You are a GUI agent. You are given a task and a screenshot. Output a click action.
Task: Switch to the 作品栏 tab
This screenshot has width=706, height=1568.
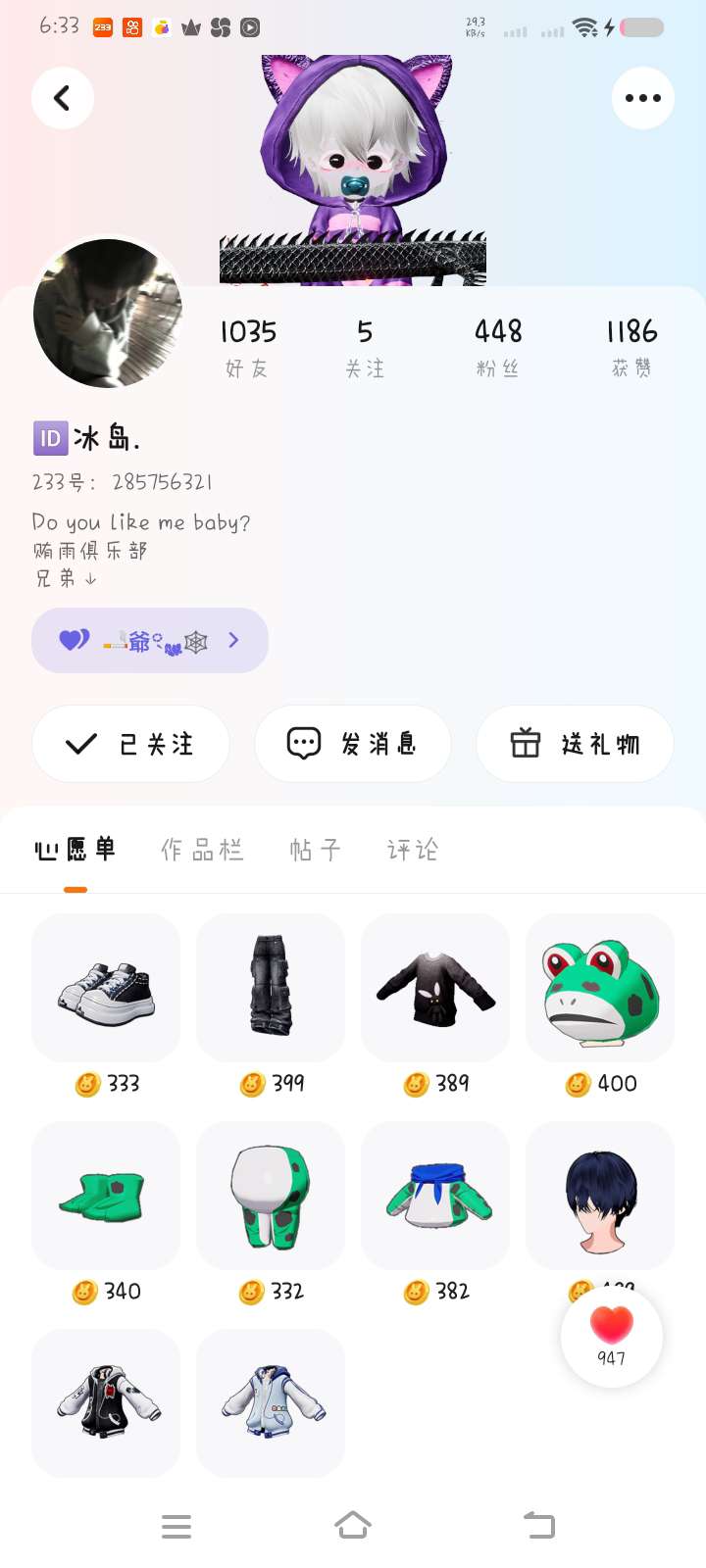(x=202, y=850)
